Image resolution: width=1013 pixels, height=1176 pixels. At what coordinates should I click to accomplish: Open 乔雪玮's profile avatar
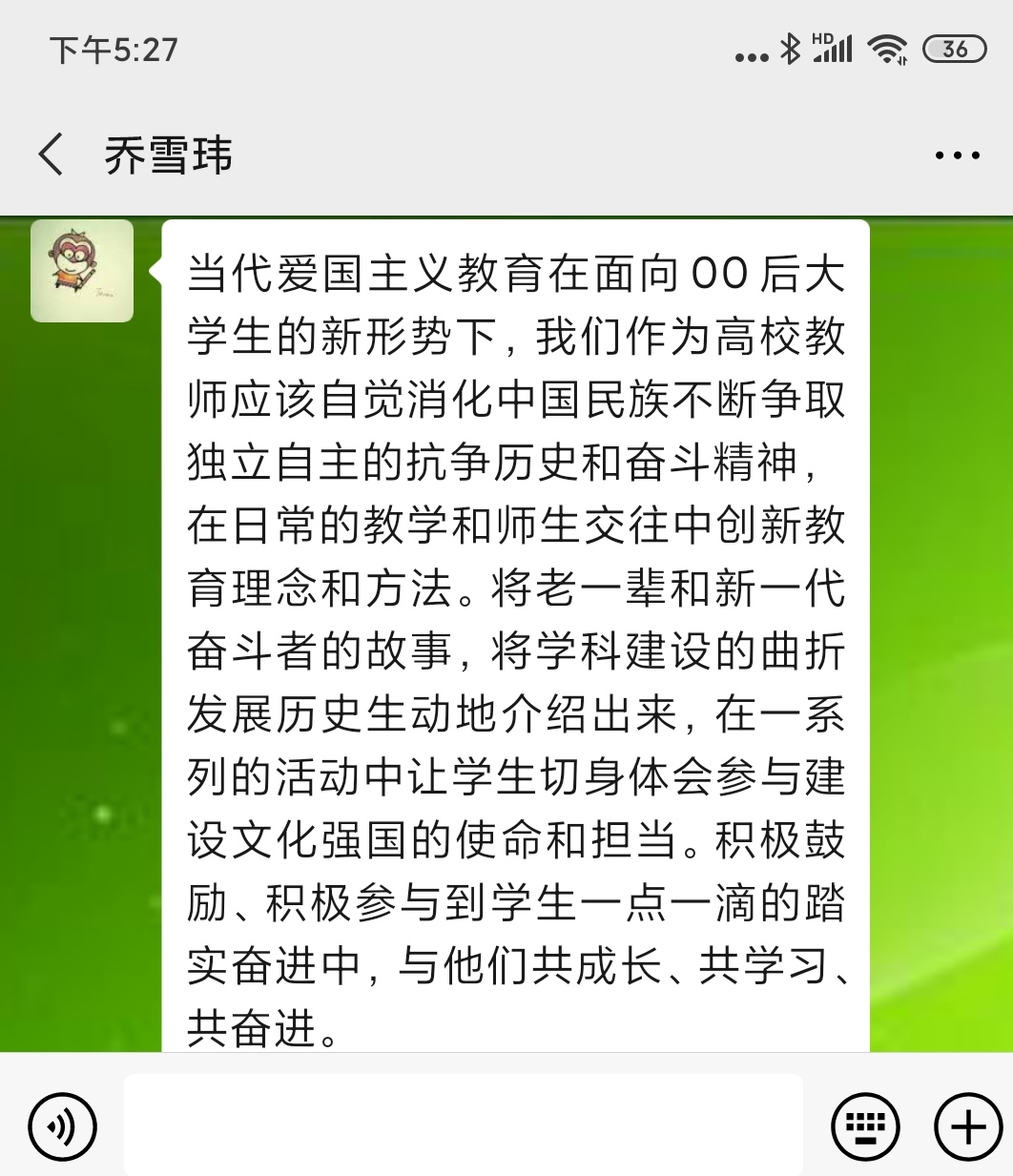[82, 271]
